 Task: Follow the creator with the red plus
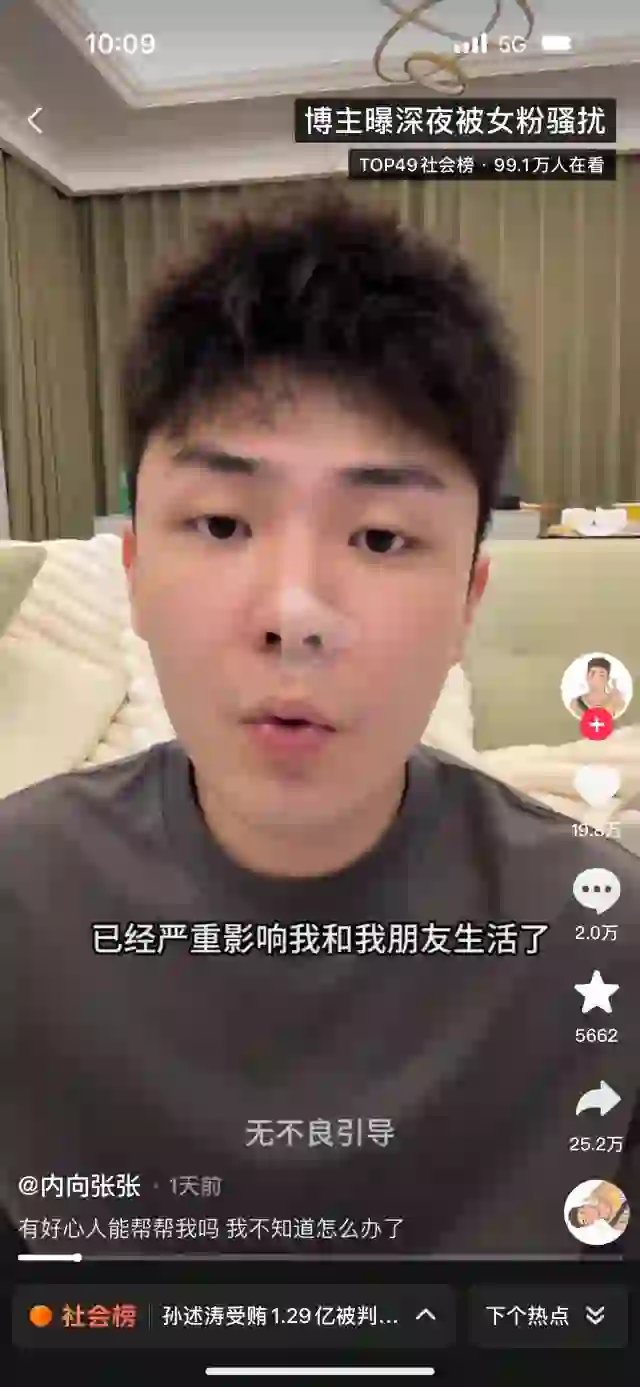coord(596,725)
